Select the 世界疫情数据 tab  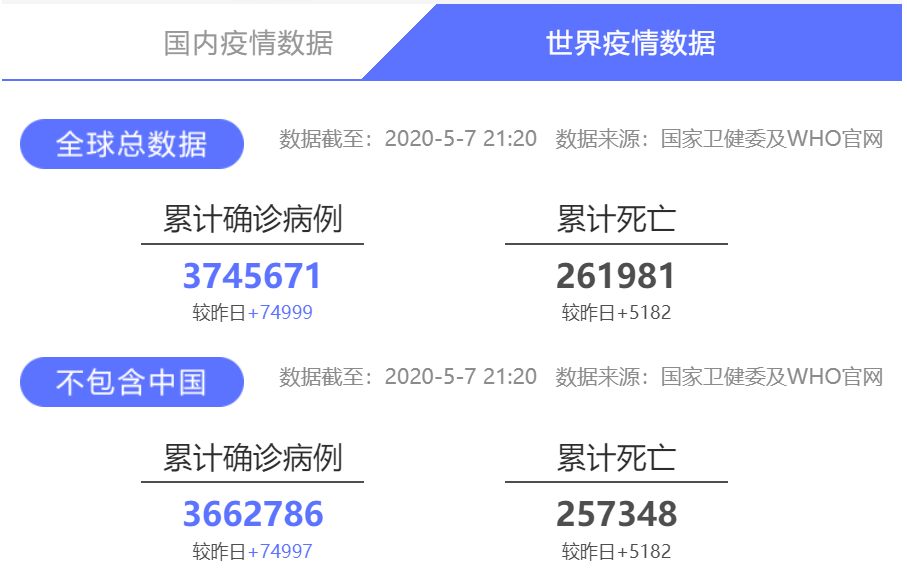pyautogui.click(x=631, y=44)
